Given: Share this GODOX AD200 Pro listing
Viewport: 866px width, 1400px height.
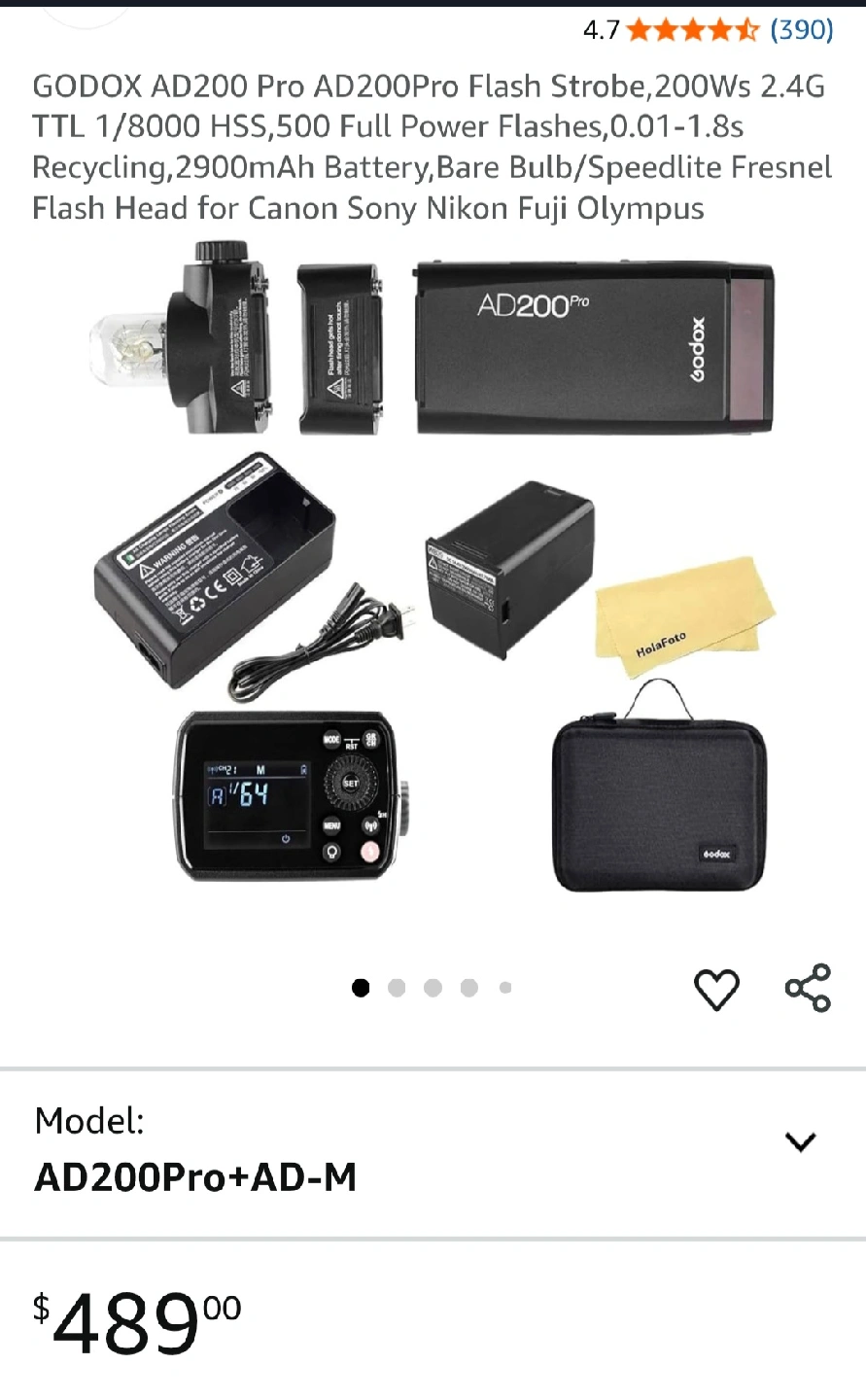Looking at the screenshot, I should coord(808,988).
